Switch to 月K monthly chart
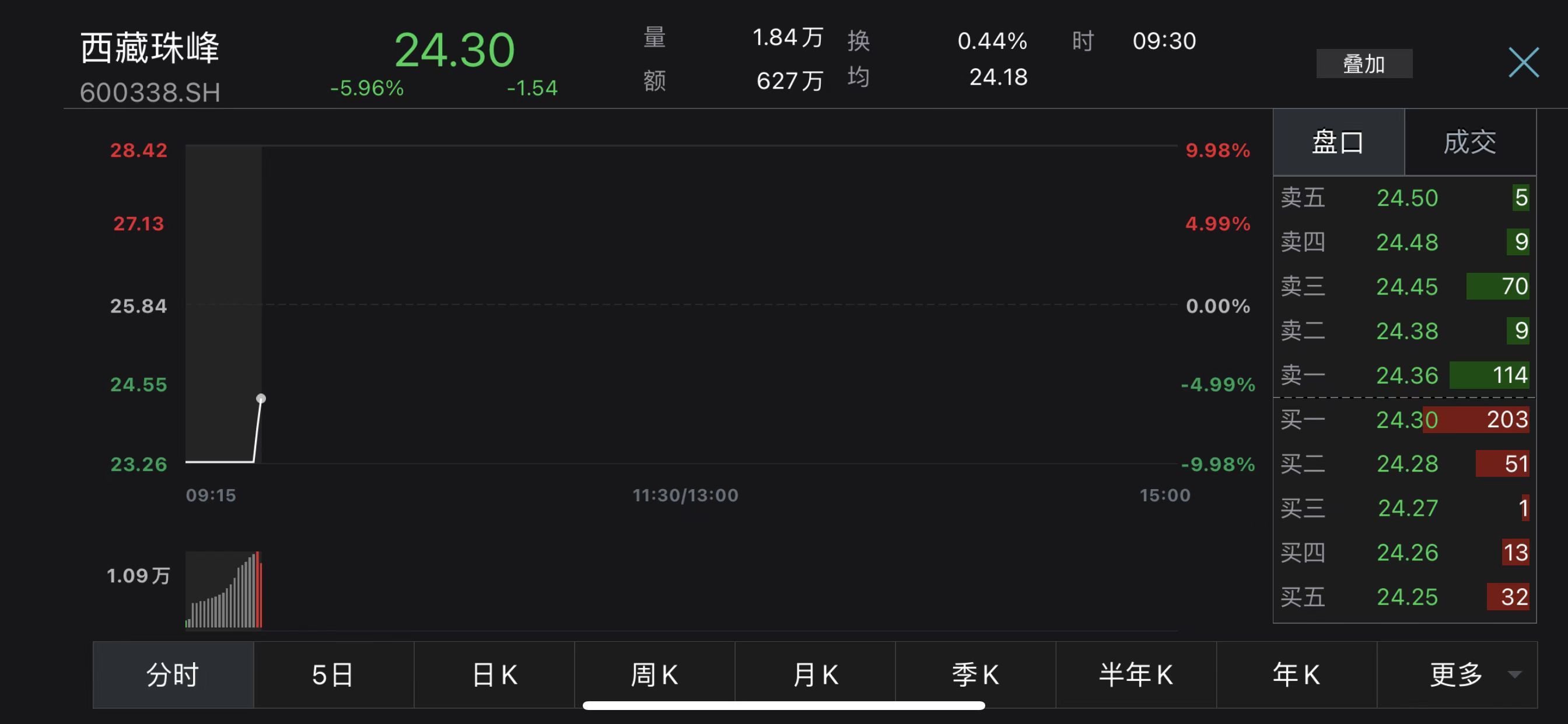The width and height of the screenshot is (1568, 724). pos(815,674)
